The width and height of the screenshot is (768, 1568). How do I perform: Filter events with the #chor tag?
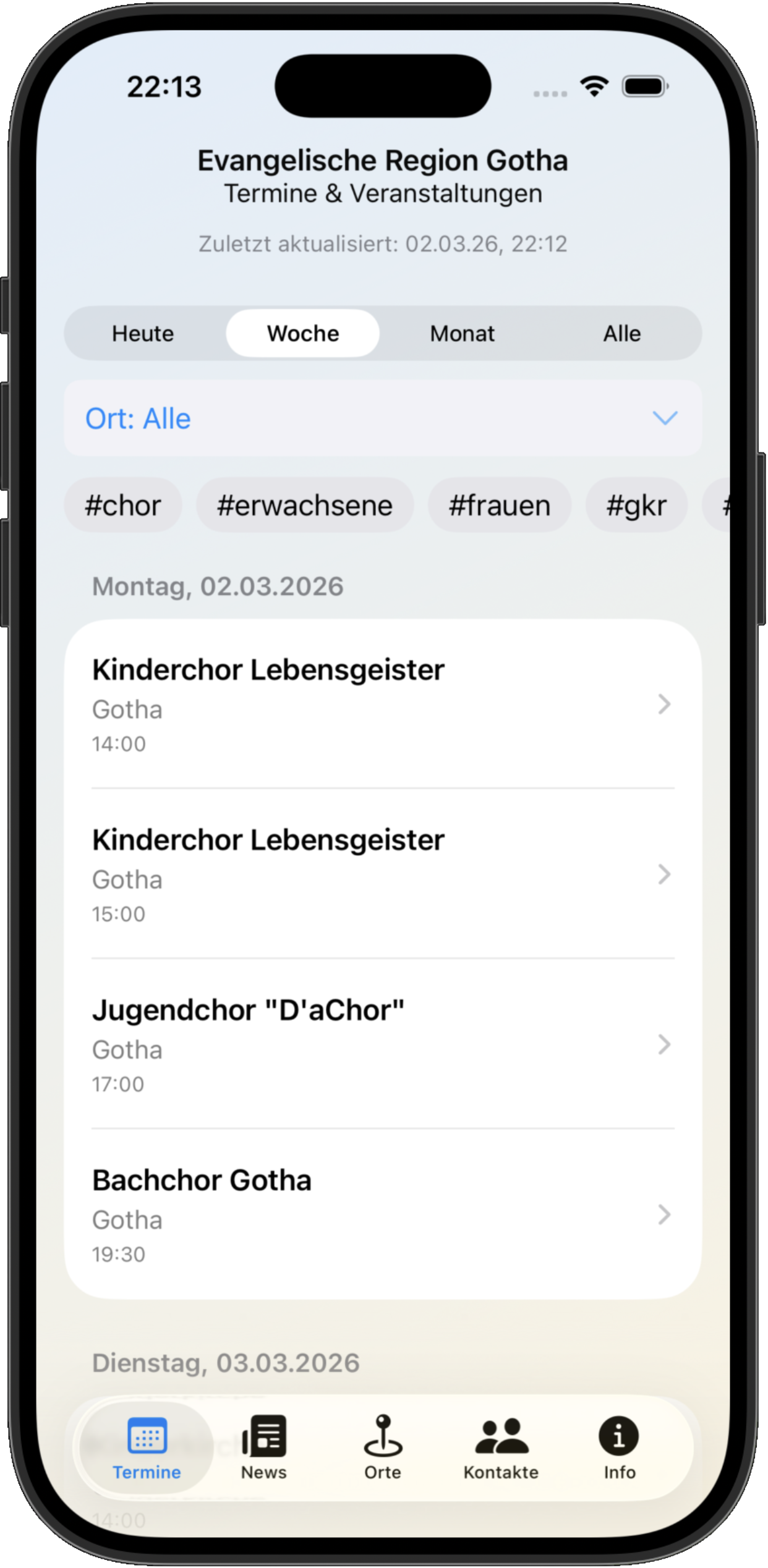[122, 505]
